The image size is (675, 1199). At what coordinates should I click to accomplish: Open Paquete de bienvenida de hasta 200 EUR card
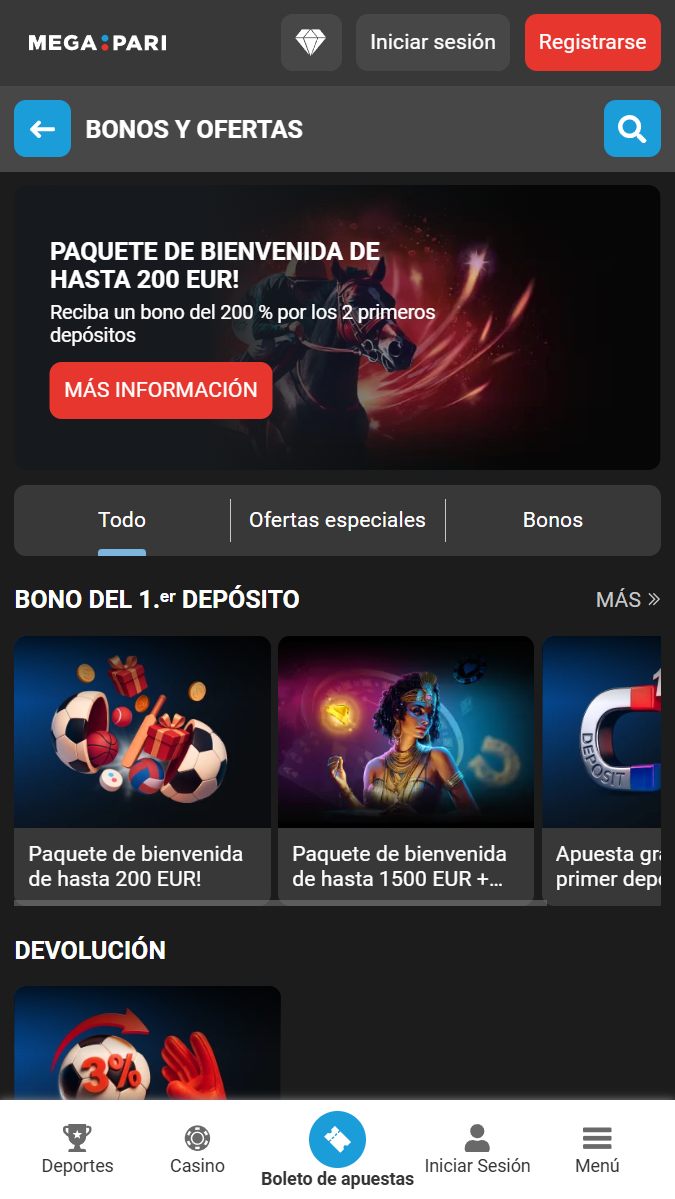point(142,768)
